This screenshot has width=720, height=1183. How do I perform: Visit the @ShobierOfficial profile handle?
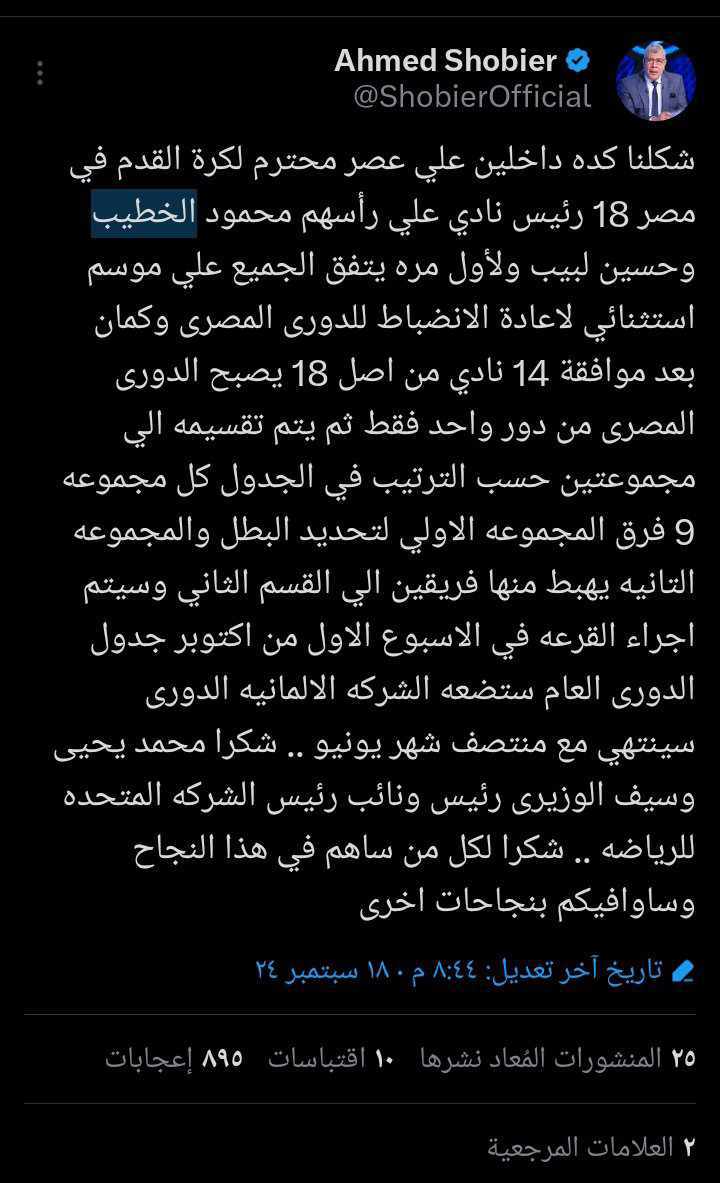coord(472,97)
